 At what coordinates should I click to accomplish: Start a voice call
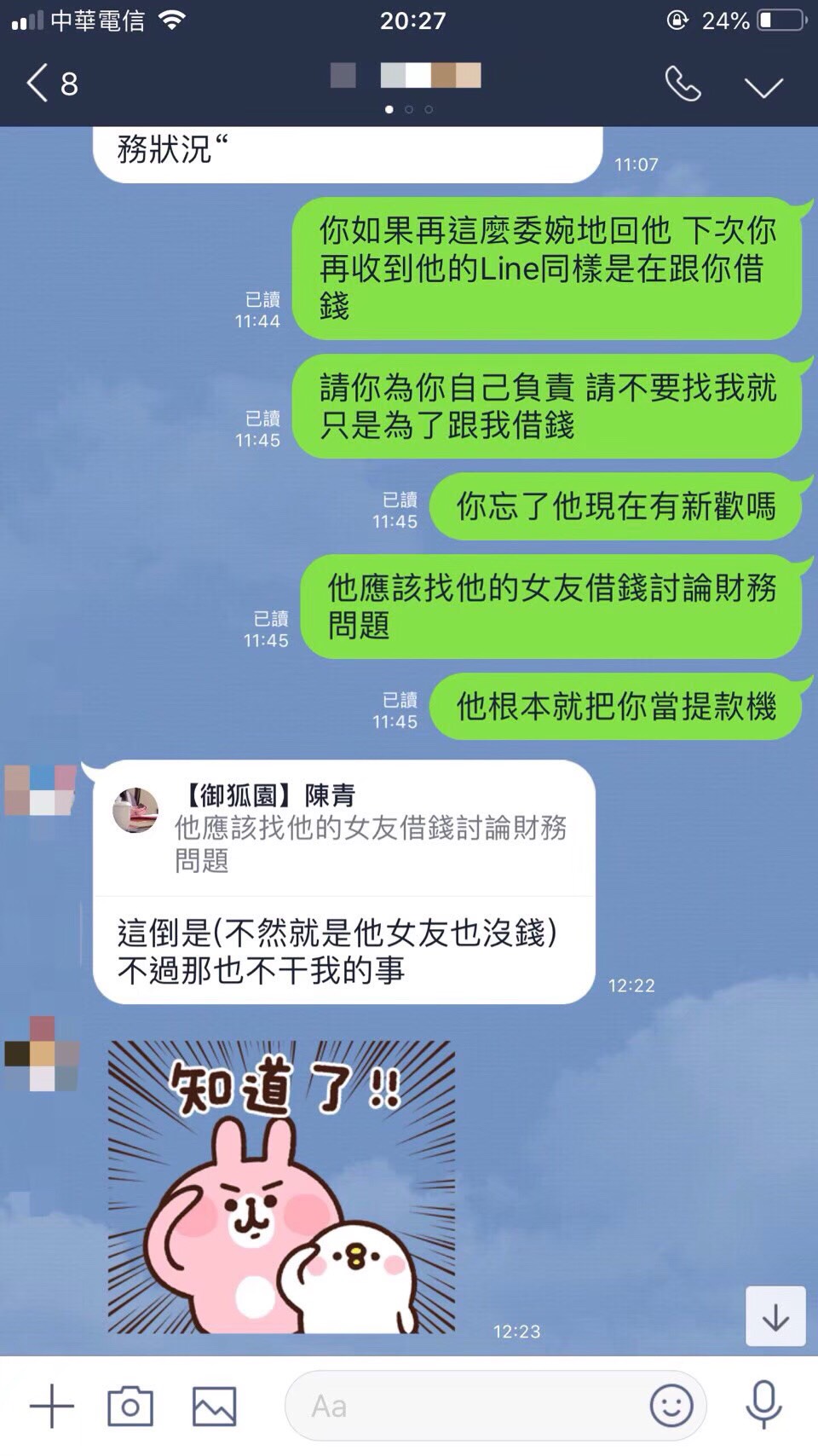tap(683, 84)
